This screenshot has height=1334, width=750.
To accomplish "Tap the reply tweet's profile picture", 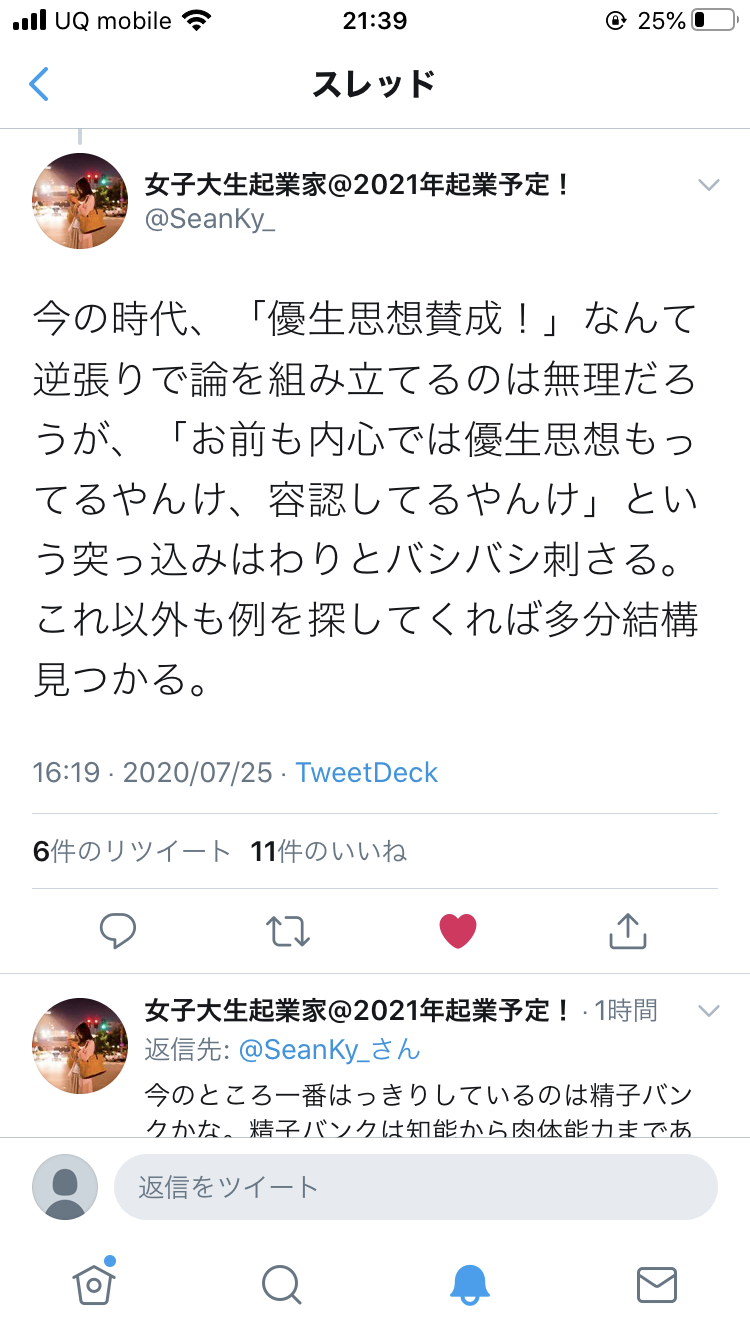I will (x=80, y=1046).
